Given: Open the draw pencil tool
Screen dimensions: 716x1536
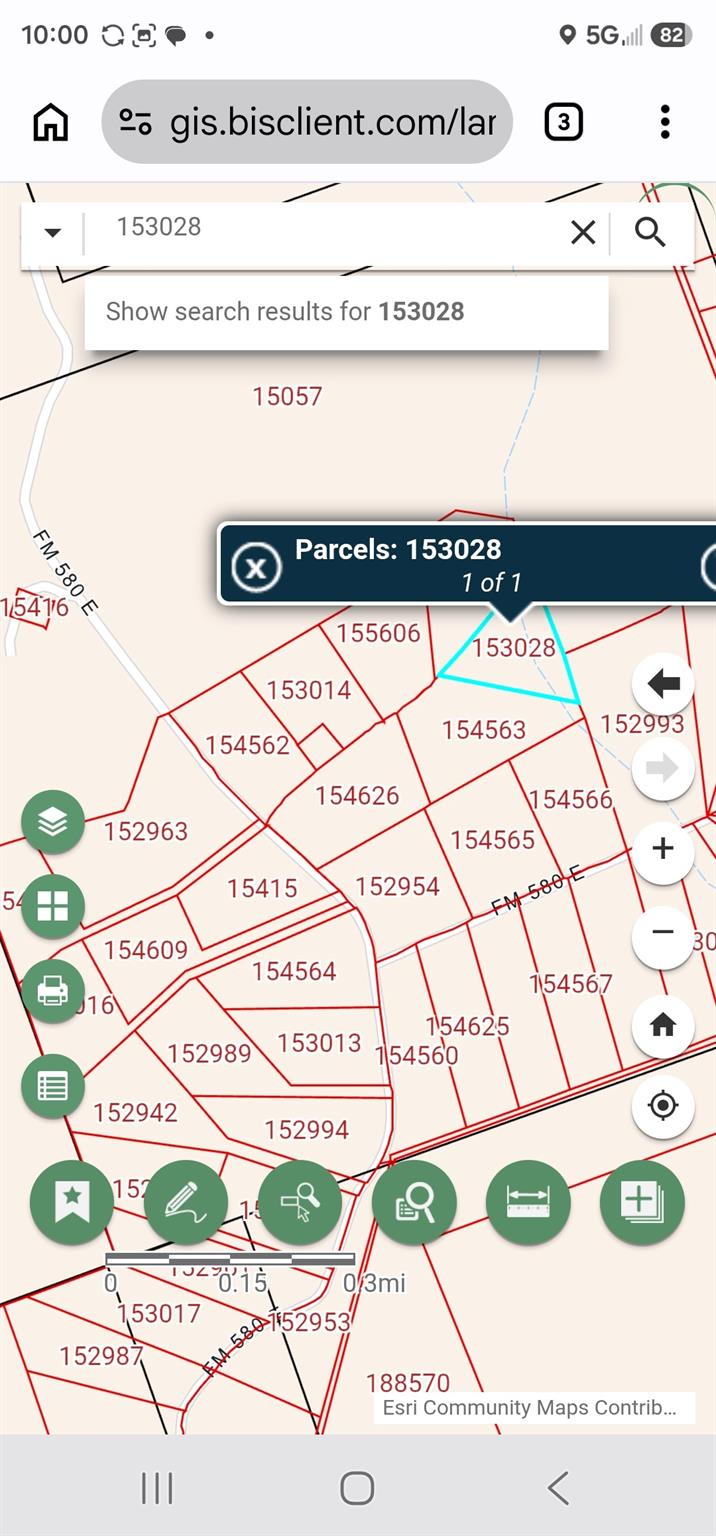Looking at the screenshot, I should [186, 1202].
